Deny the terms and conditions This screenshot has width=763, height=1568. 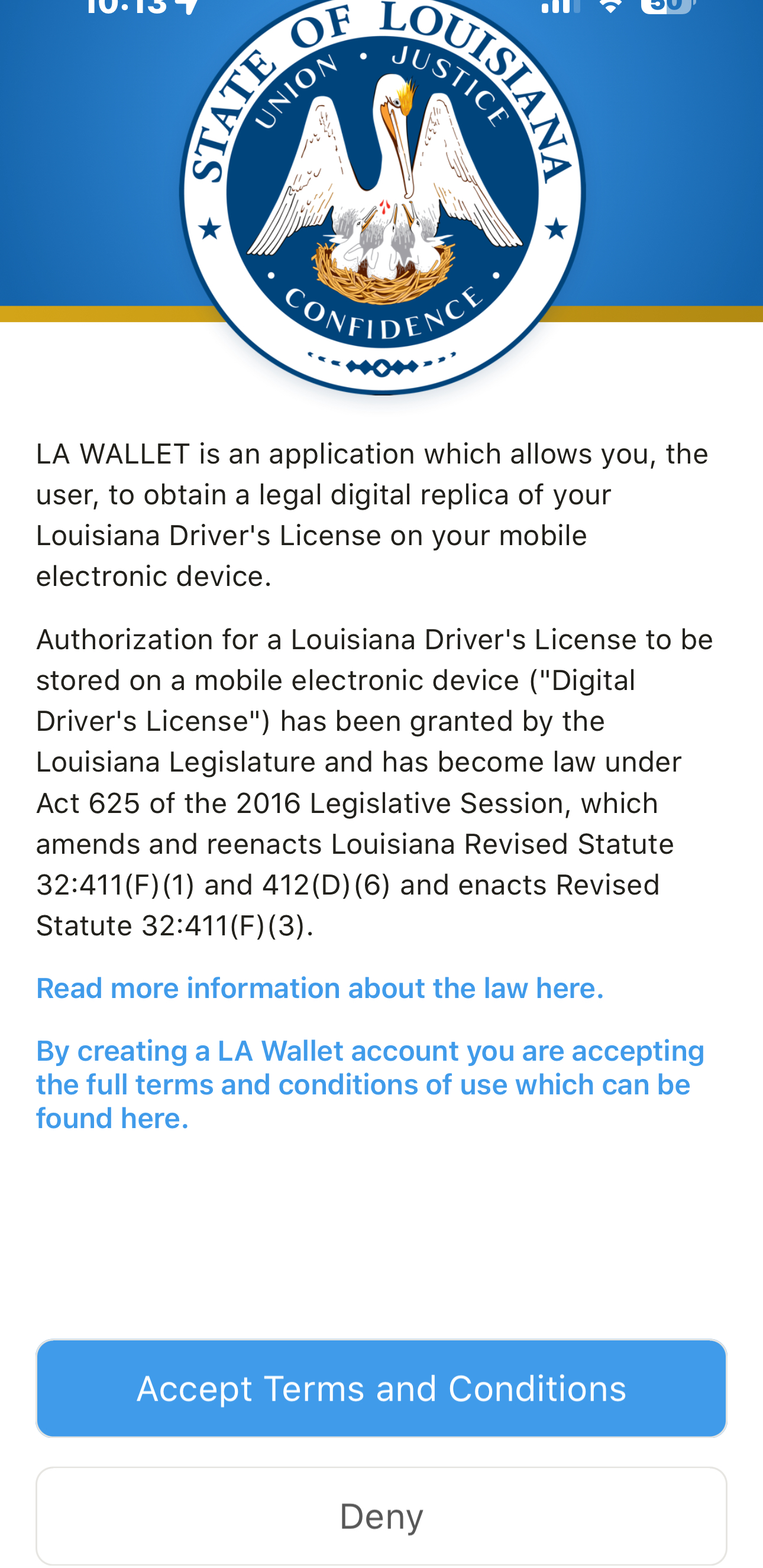pos(381,1515)
